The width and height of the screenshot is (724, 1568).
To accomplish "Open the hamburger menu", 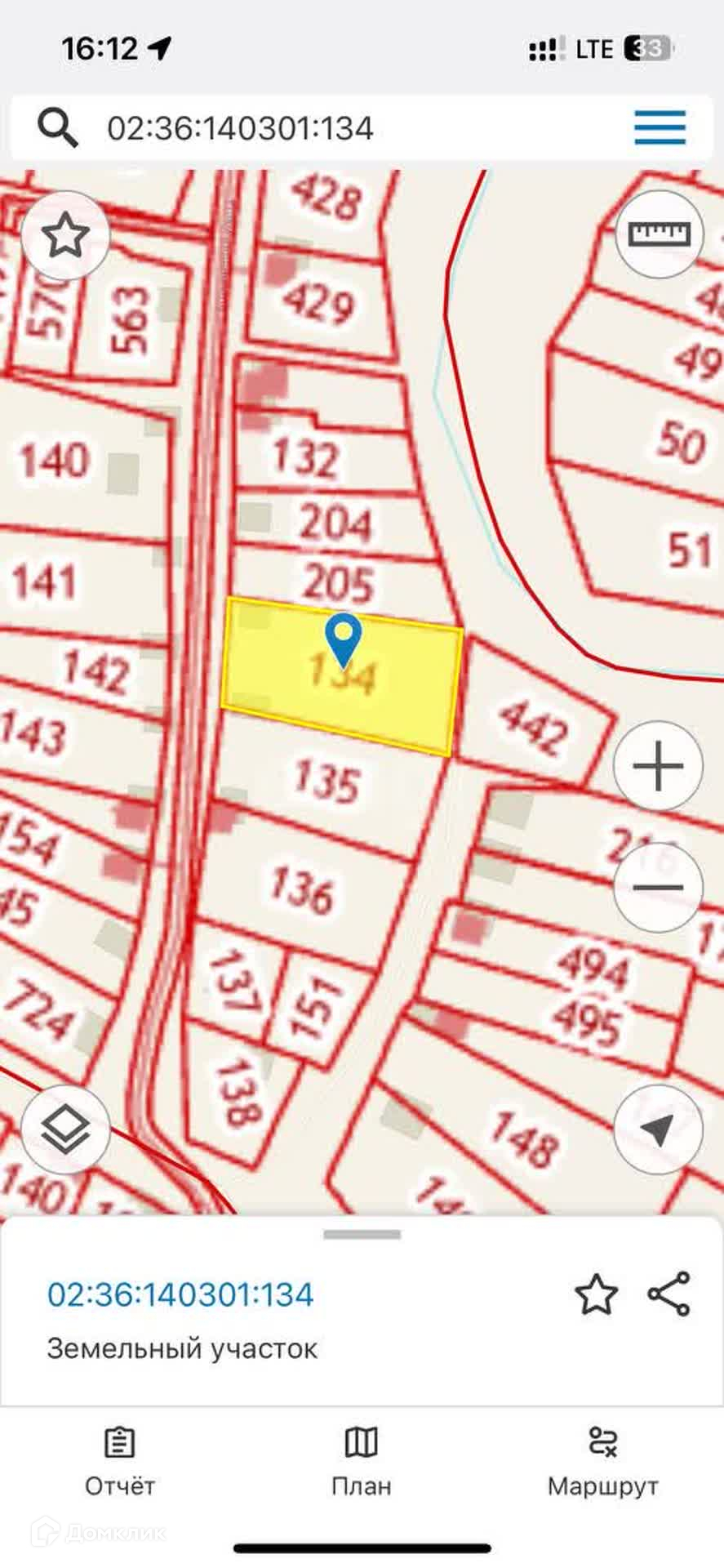I will click(660, 128).
